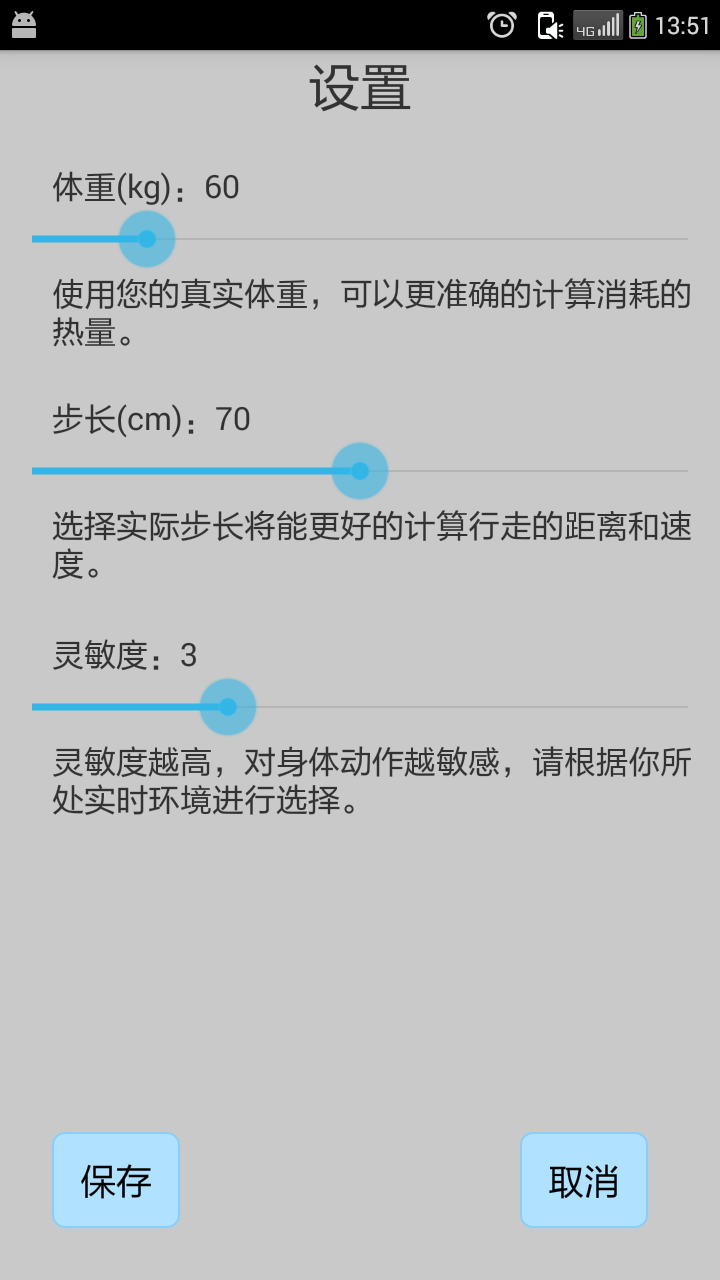Click the start of the sensitivity slider track
The image size is (720, 1280).
point(38,707)
